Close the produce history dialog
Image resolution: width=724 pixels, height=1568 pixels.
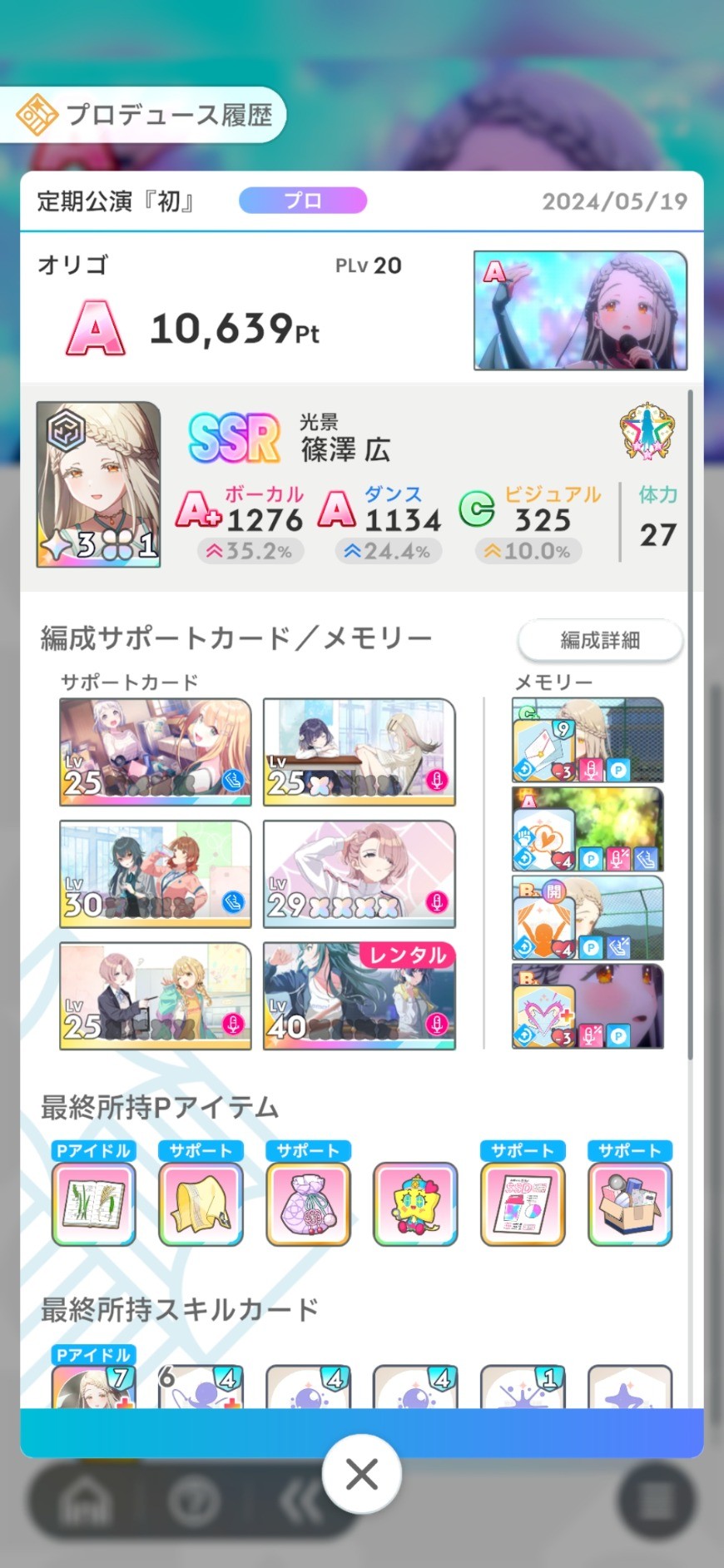[x=362, y=1475]
